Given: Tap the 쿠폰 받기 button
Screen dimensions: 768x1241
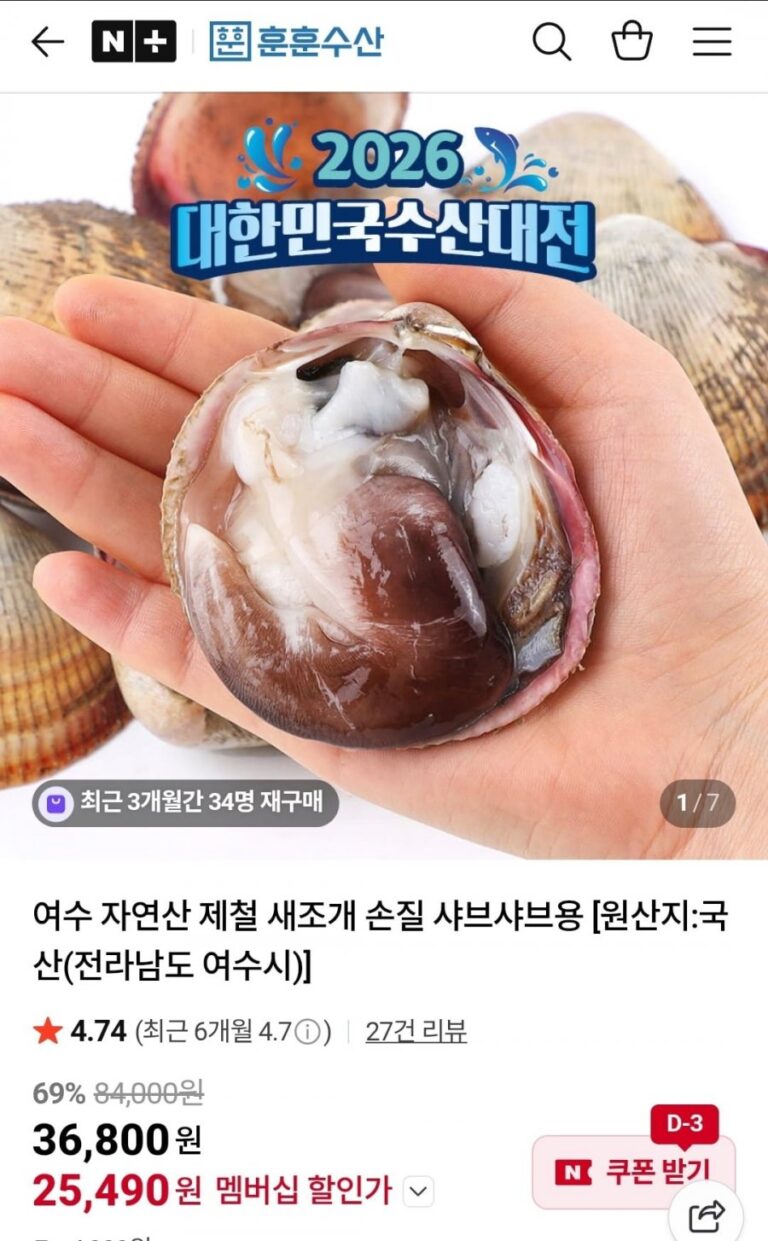Looking at the screenshot, I should (634, 1171).
